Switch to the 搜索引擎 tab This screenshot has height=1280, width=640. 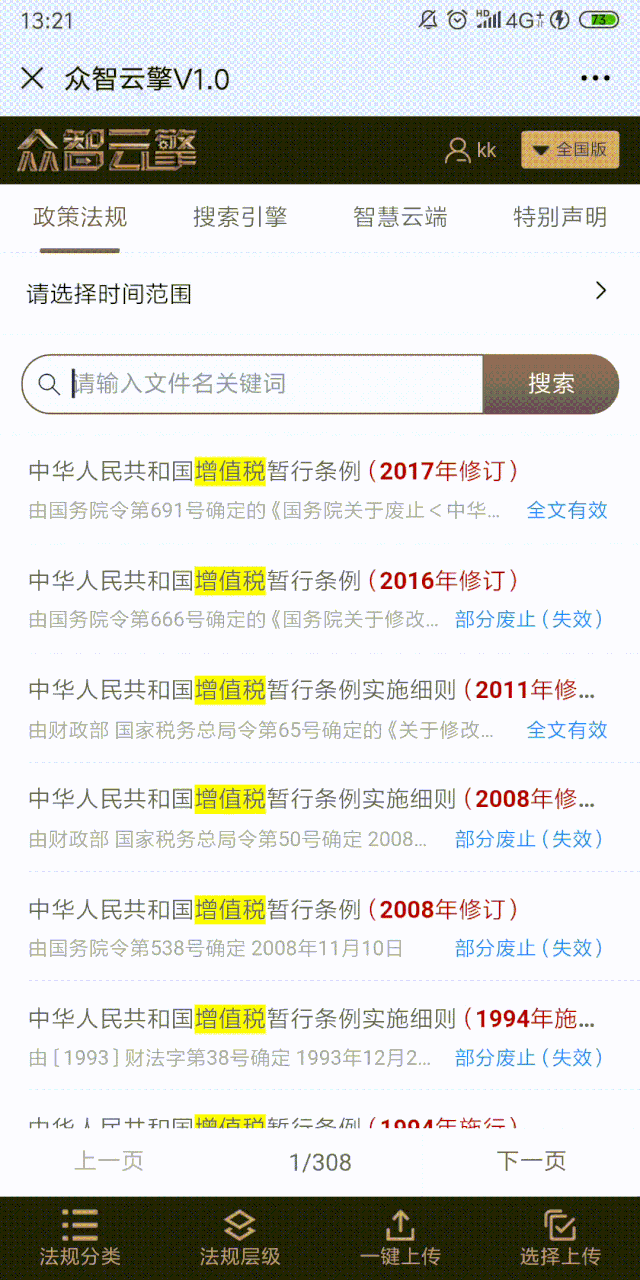[x=240, y=217]
